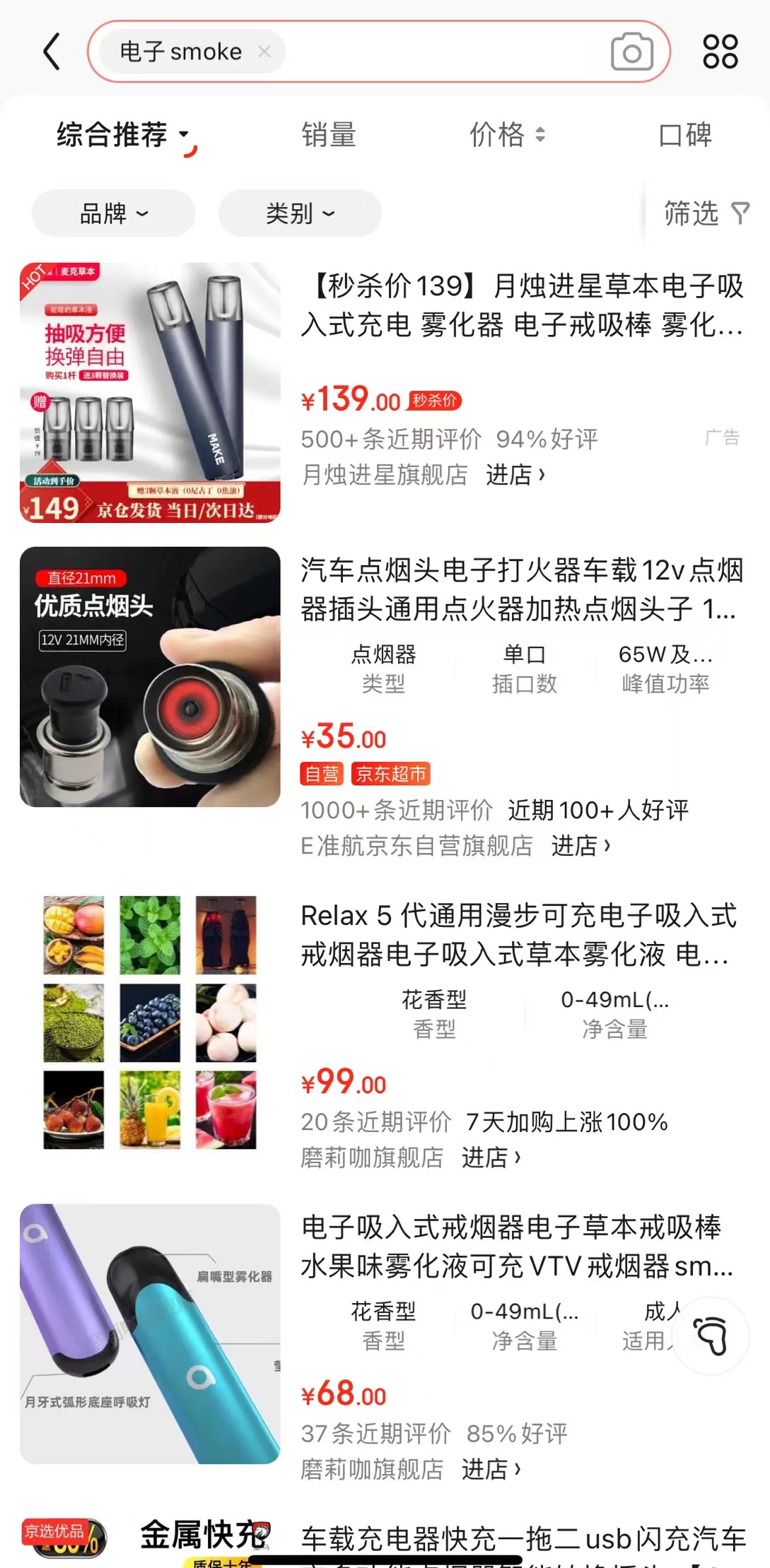Visit the E准航京东自营旗舰店 store
The width and height of the screenshot is (770, 1568).
pos(581,845)
